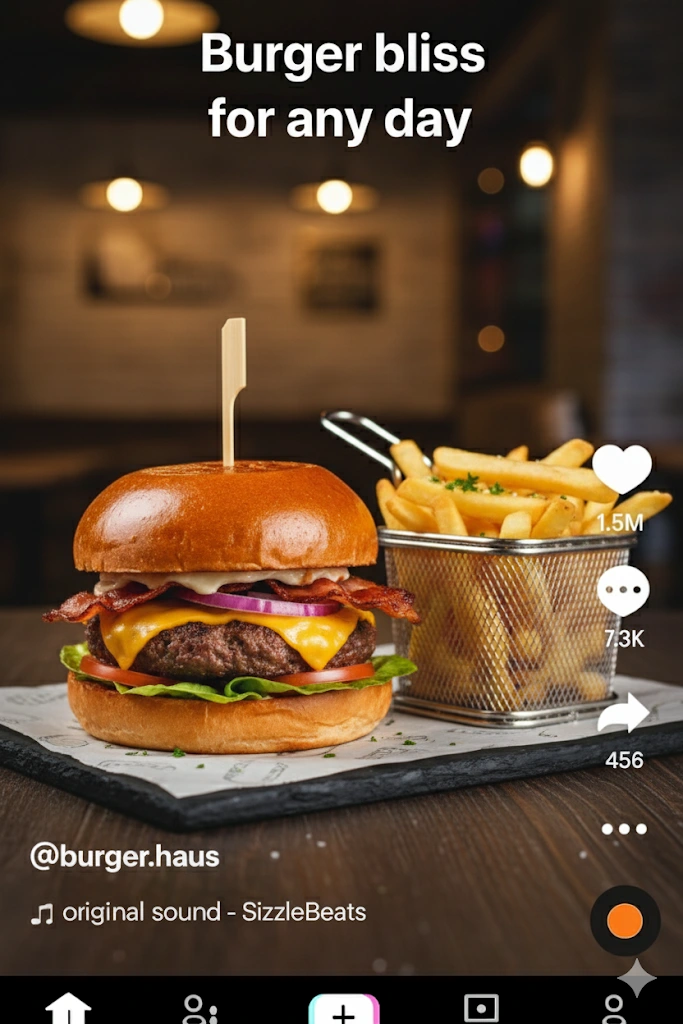
Task: Like this burger video
Action: [x=622, y=469]
